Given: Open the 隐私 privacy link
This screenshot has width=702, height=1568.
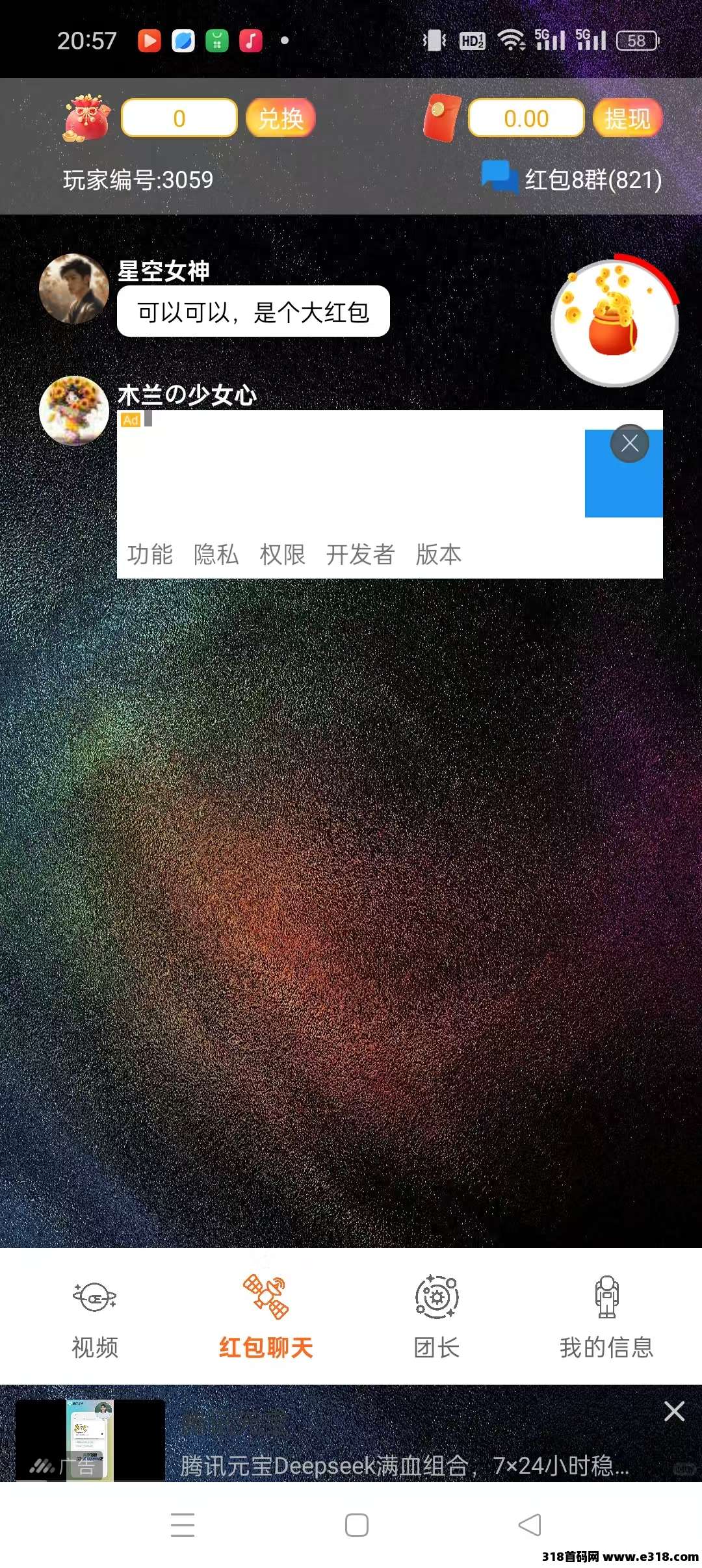Looking at the screenshot, I should [216, 555].
